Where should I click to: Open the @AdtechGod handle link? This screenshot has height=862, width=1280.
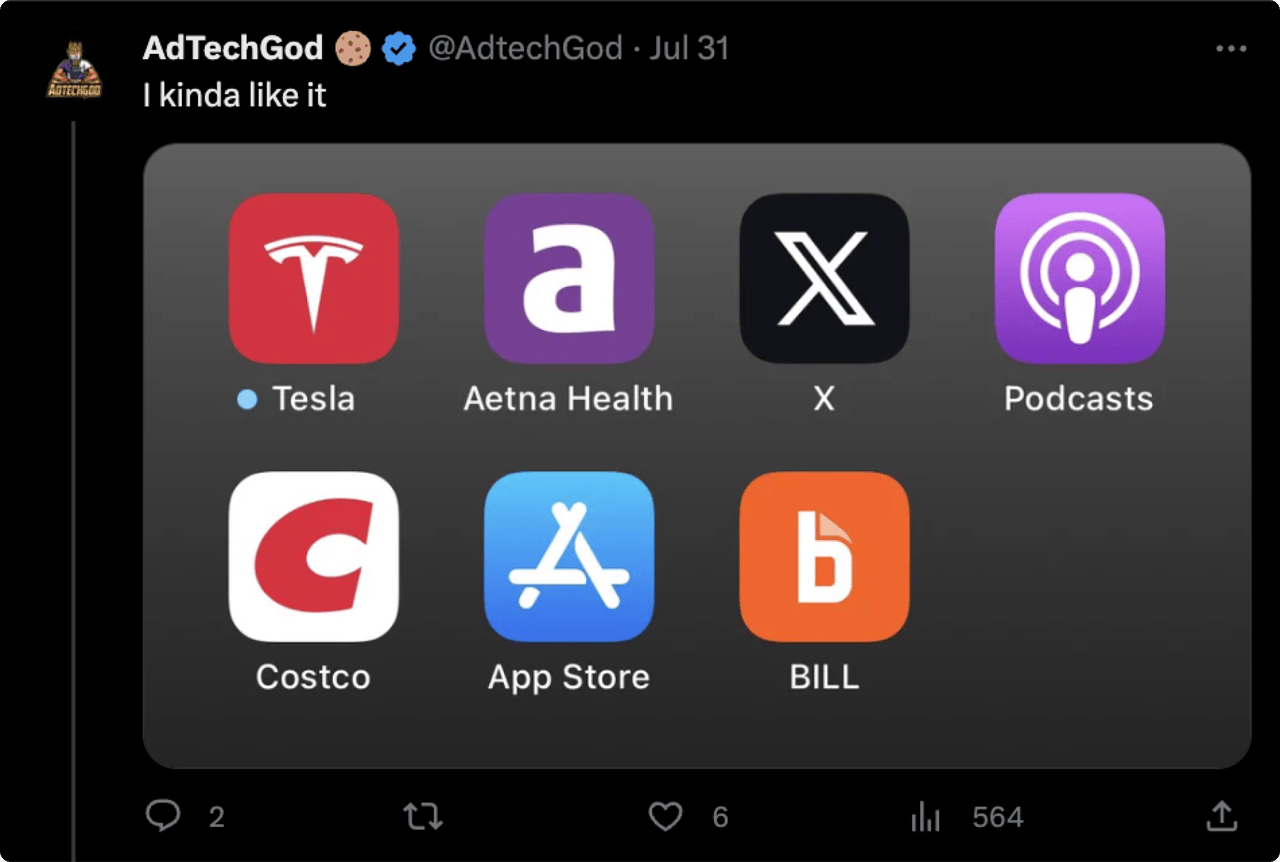coord(524,48)
